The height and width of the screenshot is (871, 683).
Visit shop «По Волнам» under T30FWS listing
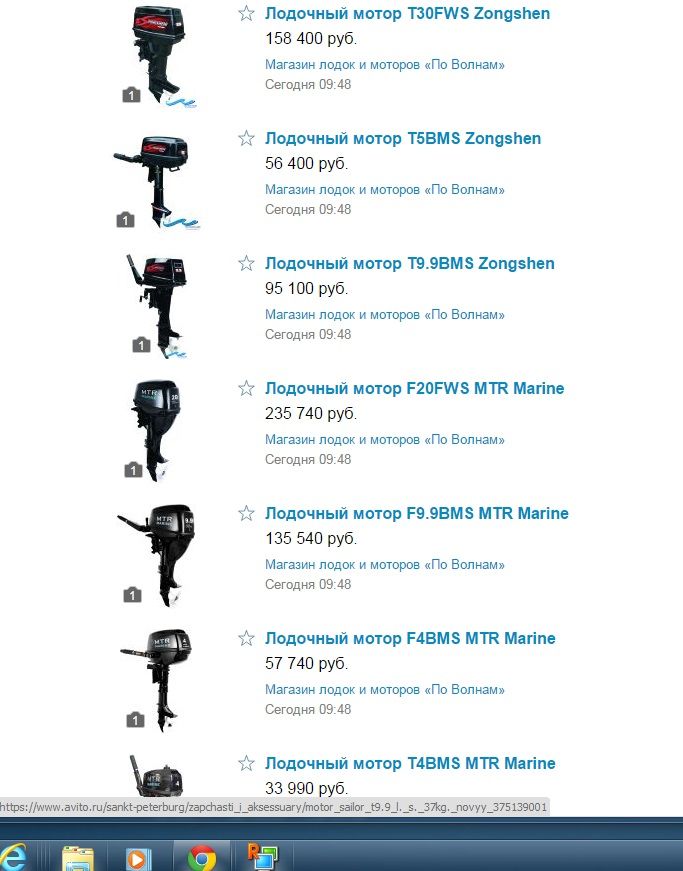[x=385, y=65]
